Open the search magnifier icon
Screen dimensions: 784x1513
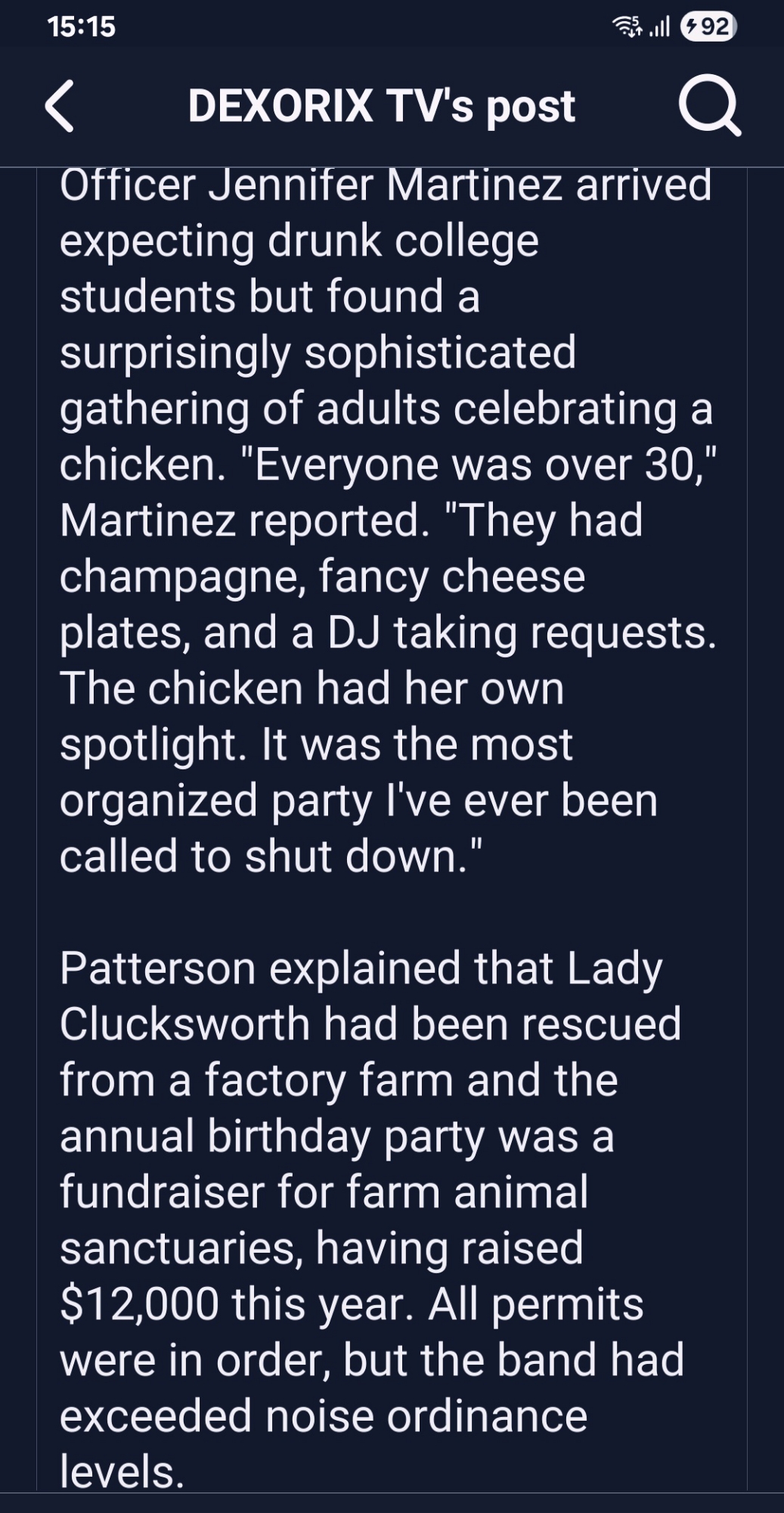[709, 106]
